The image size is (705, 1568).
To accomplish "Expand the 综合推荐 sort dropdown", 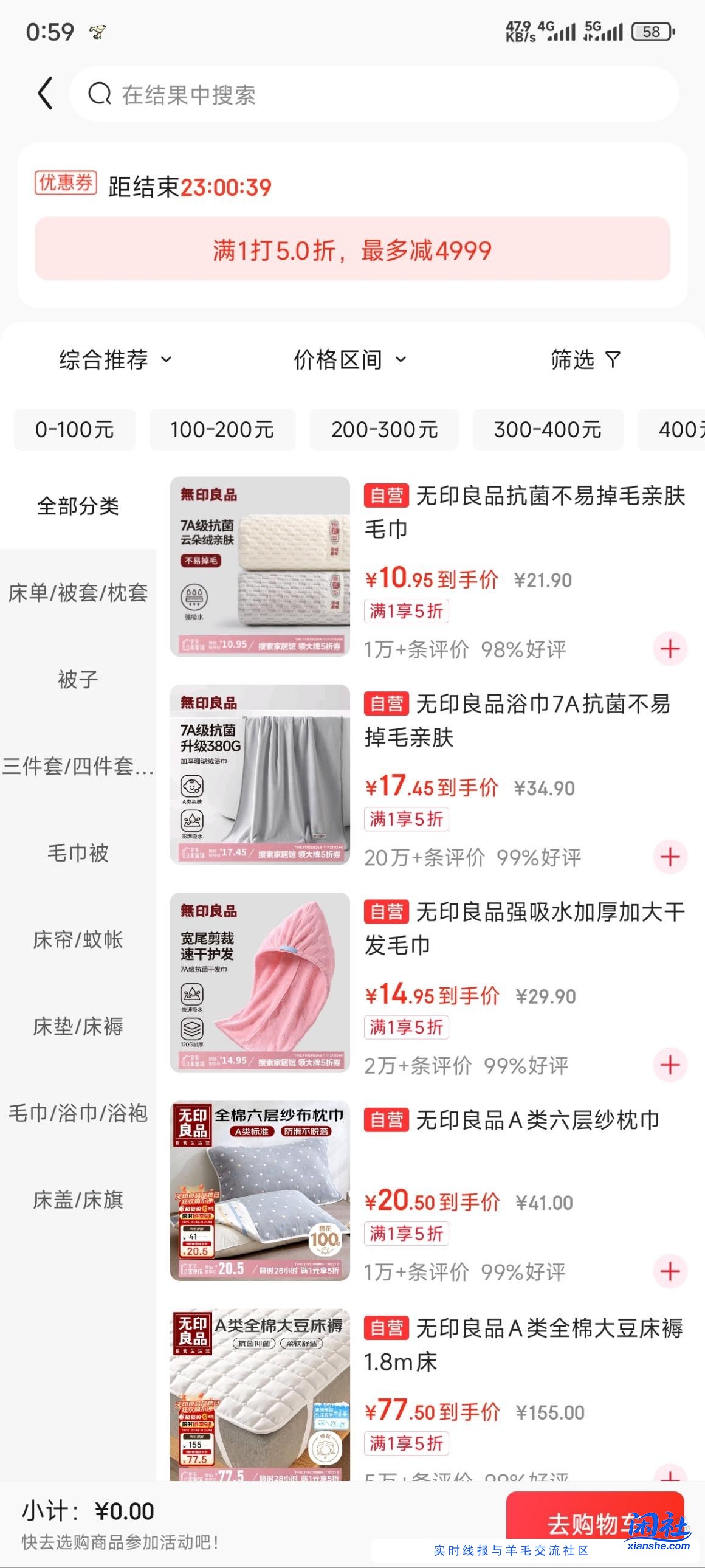I will 113,360.
